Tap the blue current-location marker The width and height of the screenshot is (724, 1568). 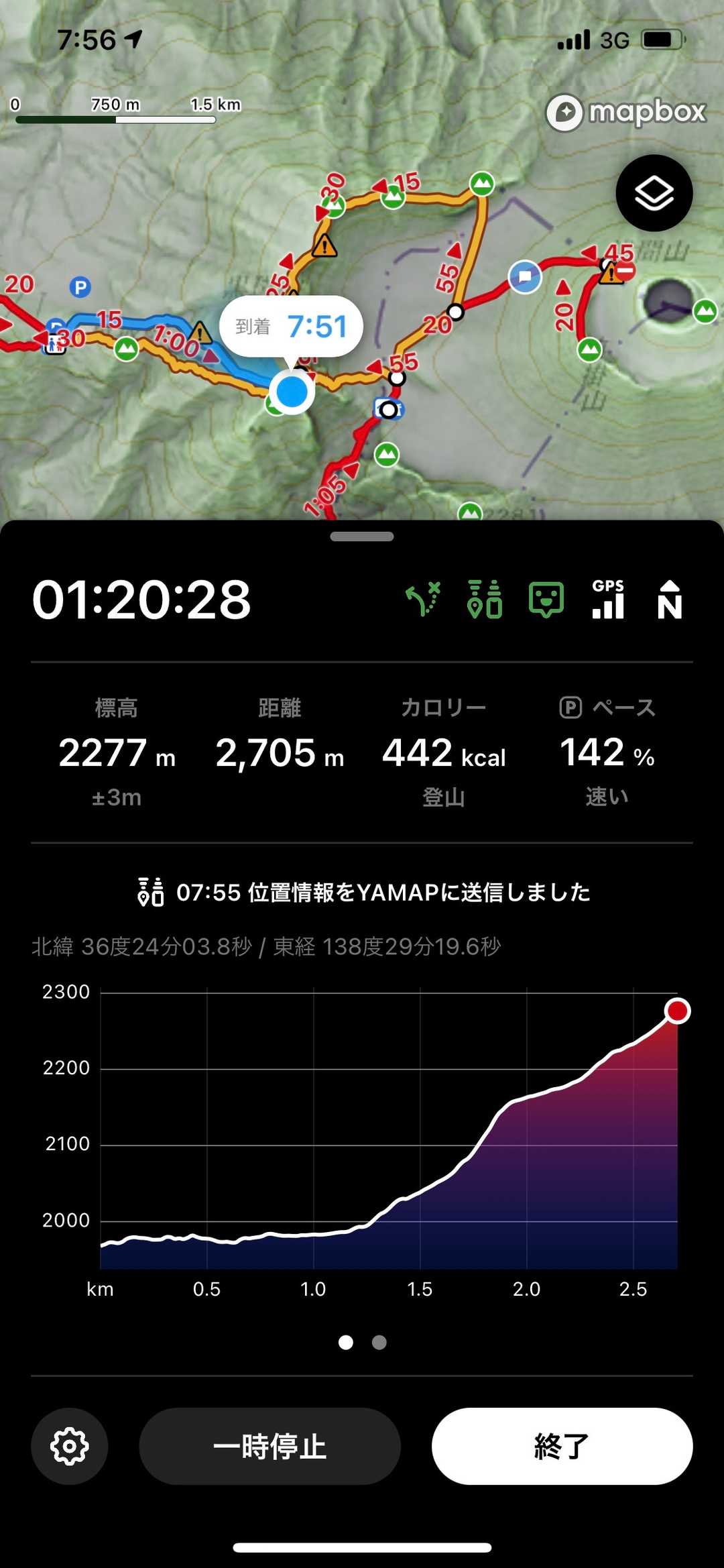pos(292,392)
